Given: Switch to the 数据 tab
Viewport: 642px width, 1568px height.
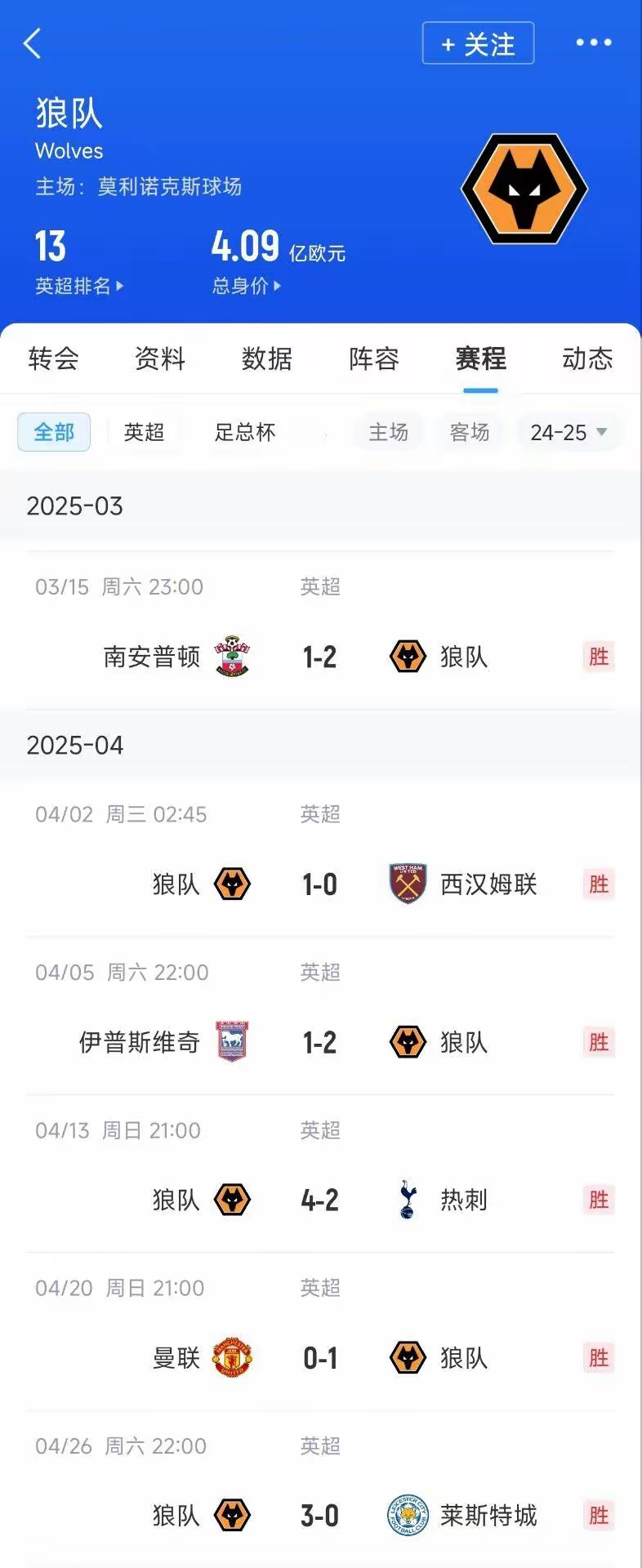Looking at the screenshot, I should click(267, 359).
